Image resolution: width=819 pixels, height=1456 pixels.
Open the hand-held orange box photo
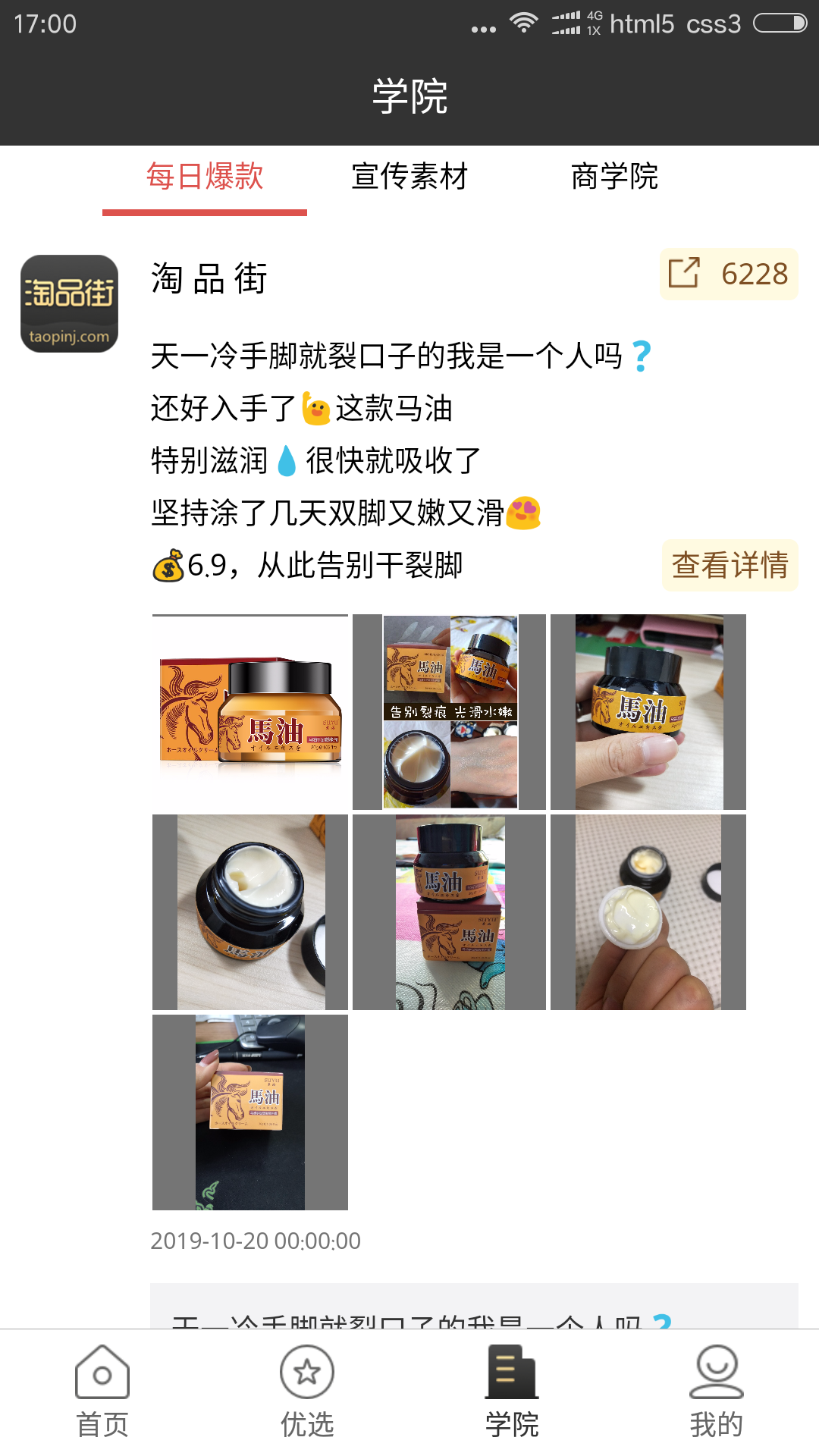(x=250, y=1112)
